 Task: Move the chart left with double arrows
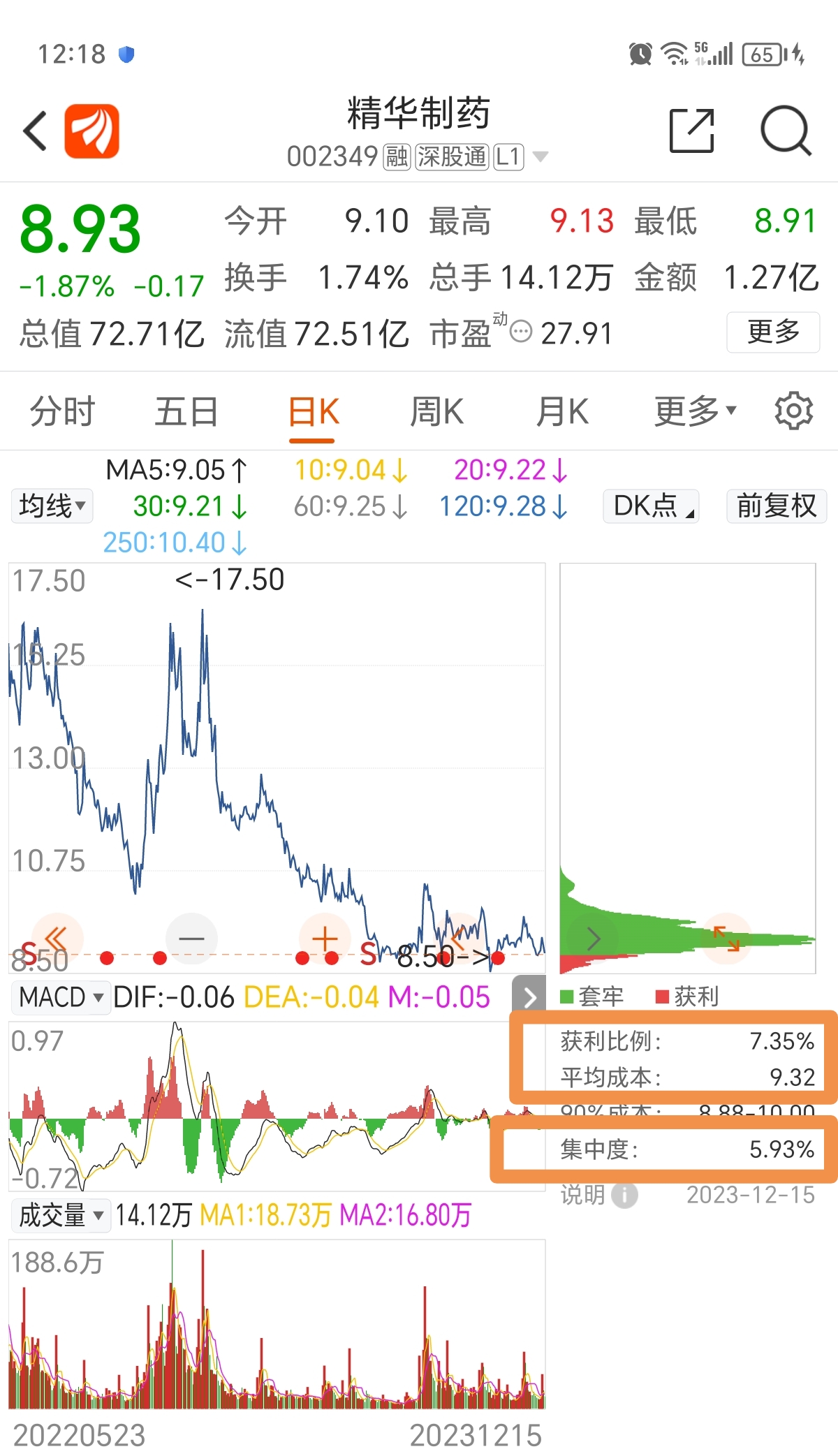pos(57,939)
